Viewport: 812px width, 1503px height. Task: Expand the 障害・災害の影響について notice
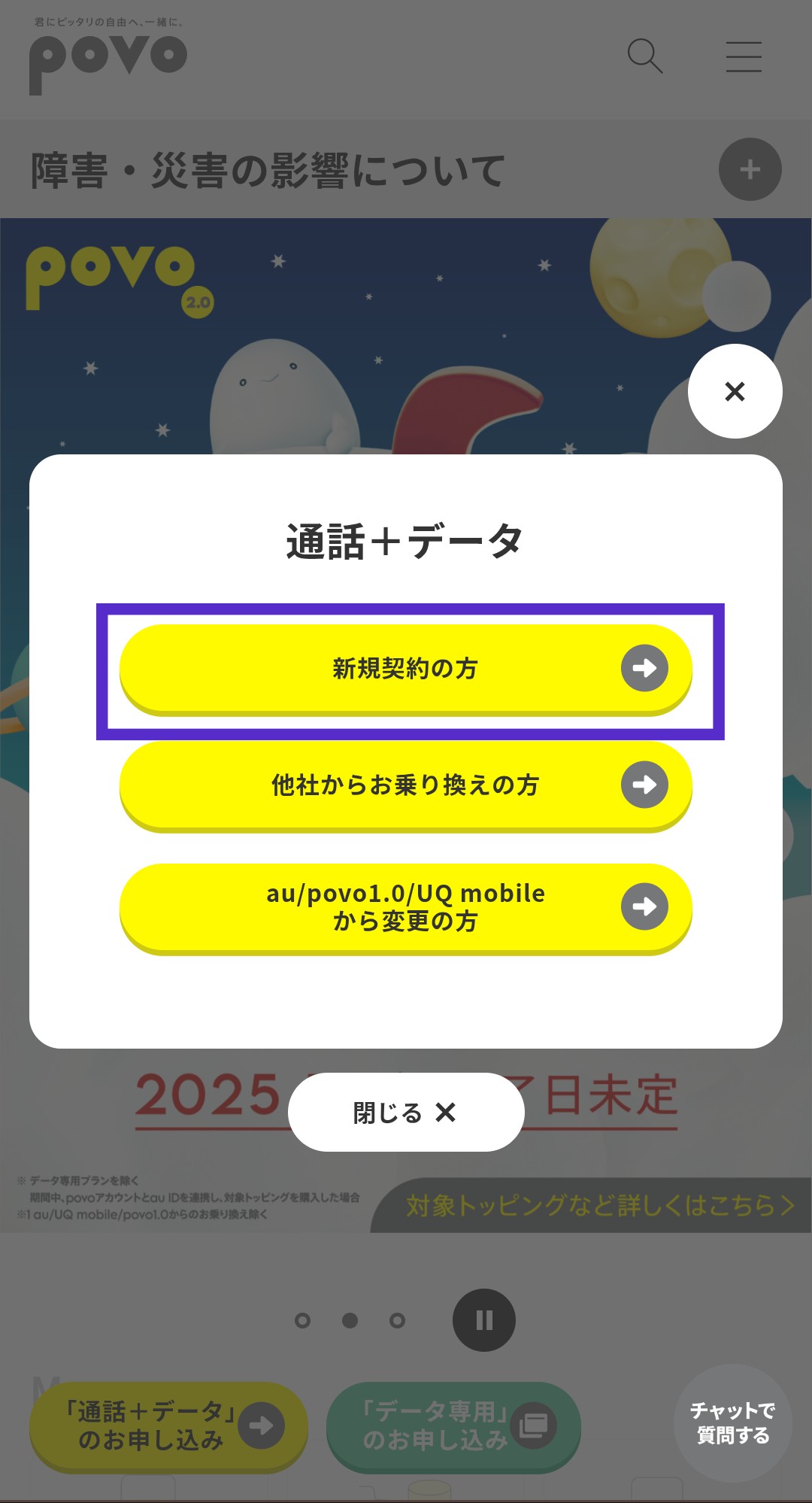click(x=750, y=169)
